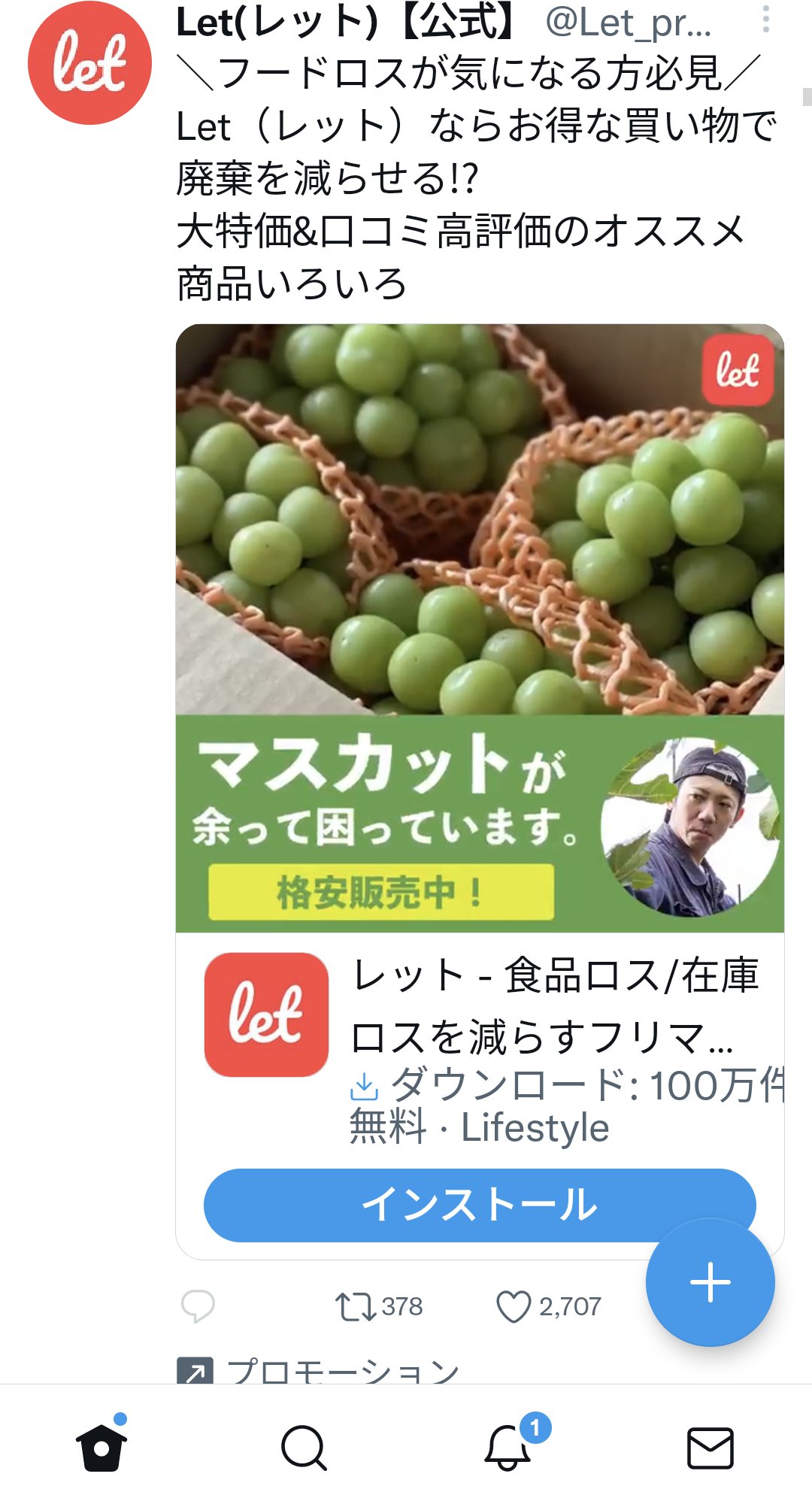The height and width of the screenshot is (1495, 812).
Task: Tap the インストール button
Action: pos(480,1205)
